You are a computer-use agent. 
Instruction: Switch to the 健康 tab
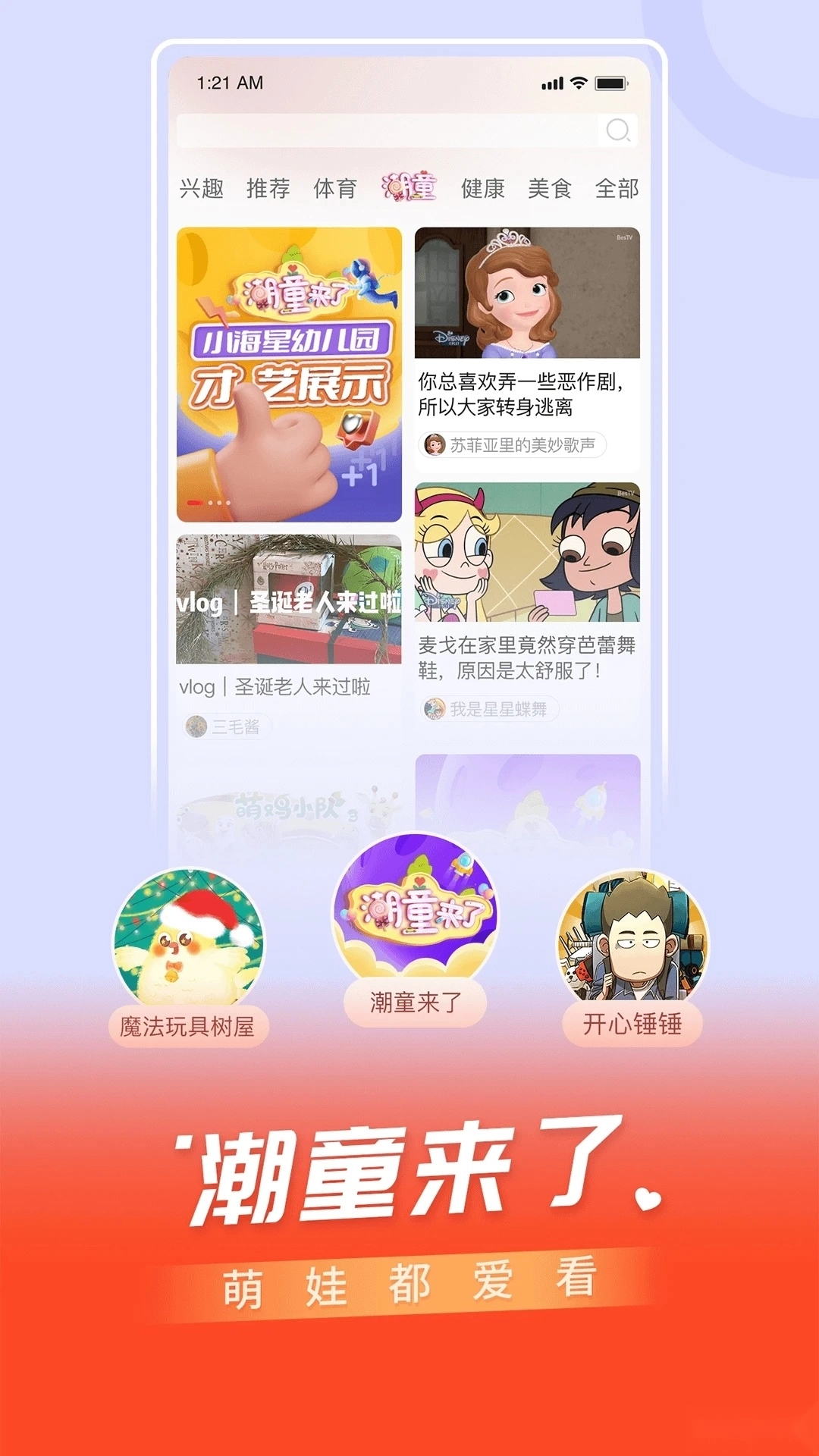pyautogui.click(x=482, y=188)
